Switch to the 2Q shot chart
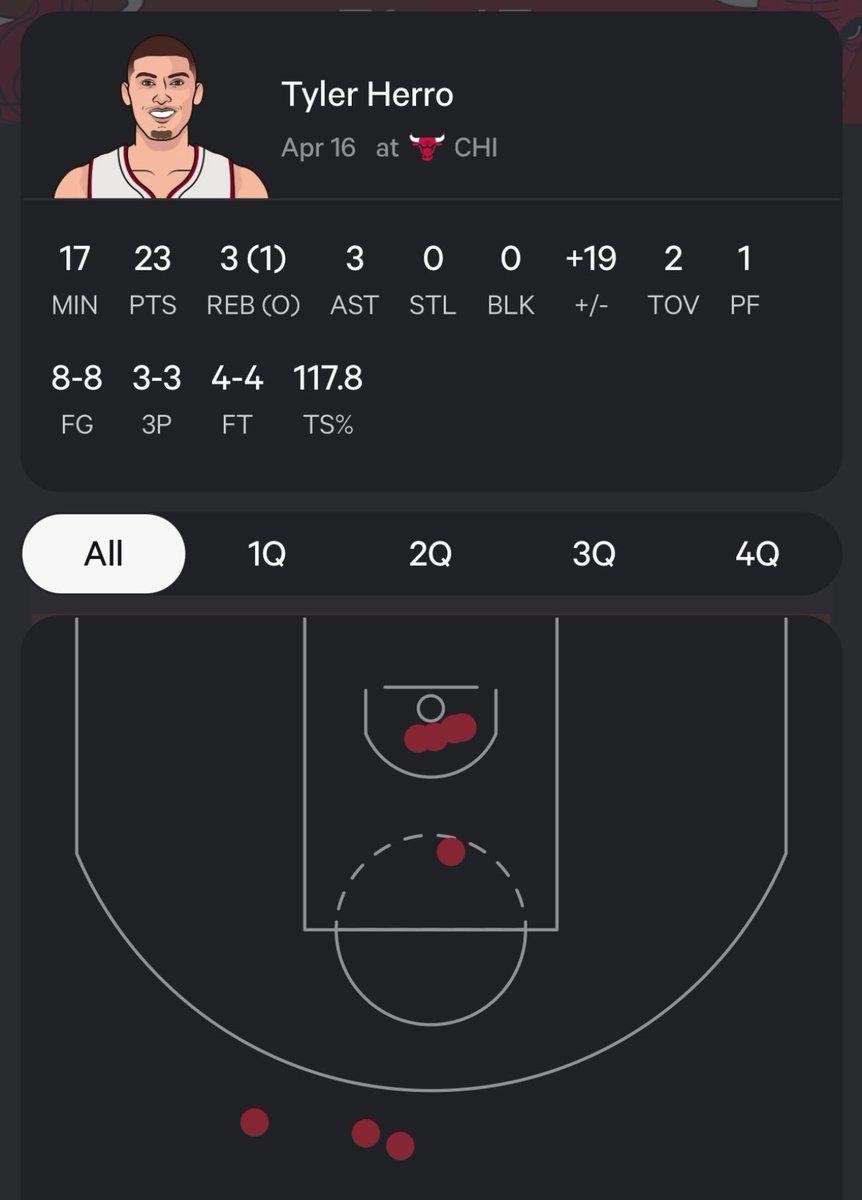This screenshot has height=1200, width=862. tap(430, 553)
